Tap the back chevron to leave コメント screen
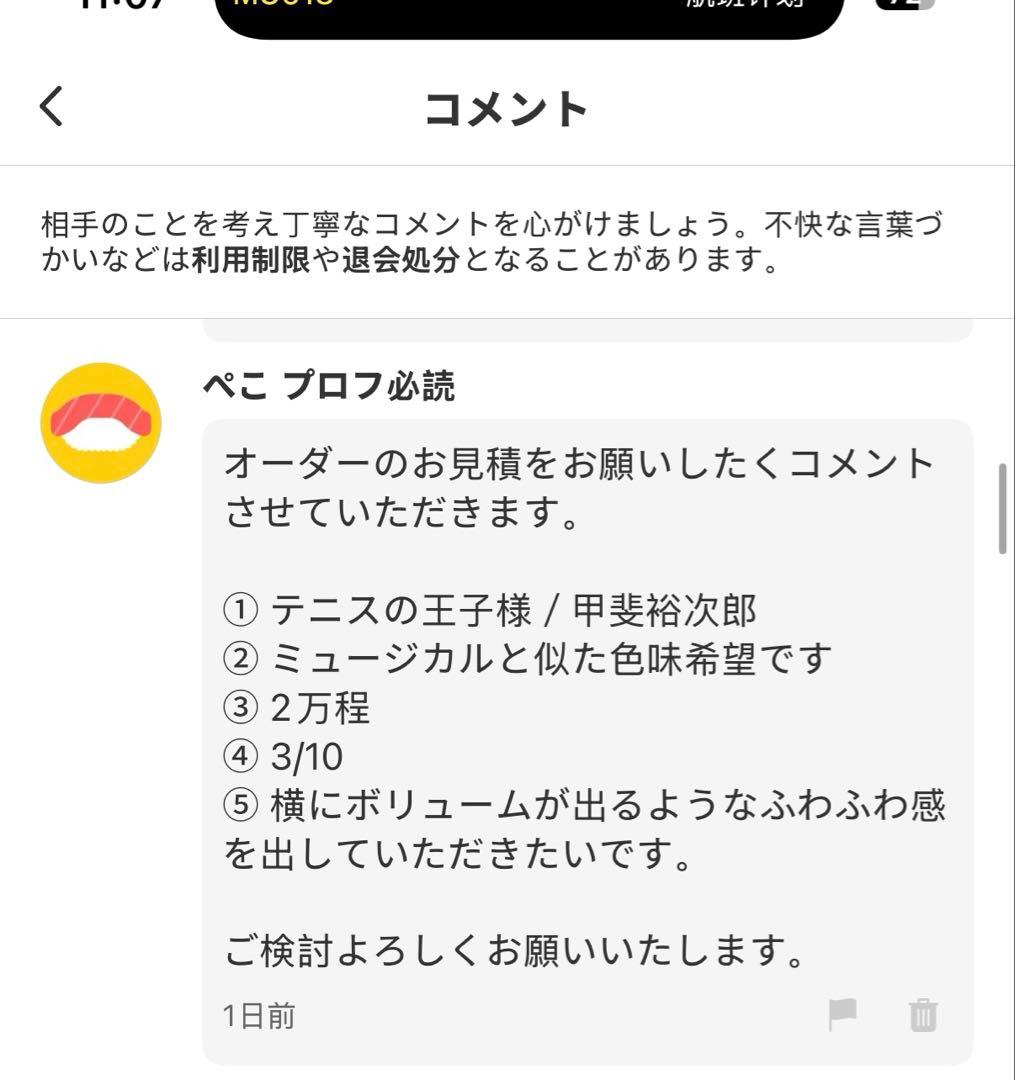 pos(52,106)
